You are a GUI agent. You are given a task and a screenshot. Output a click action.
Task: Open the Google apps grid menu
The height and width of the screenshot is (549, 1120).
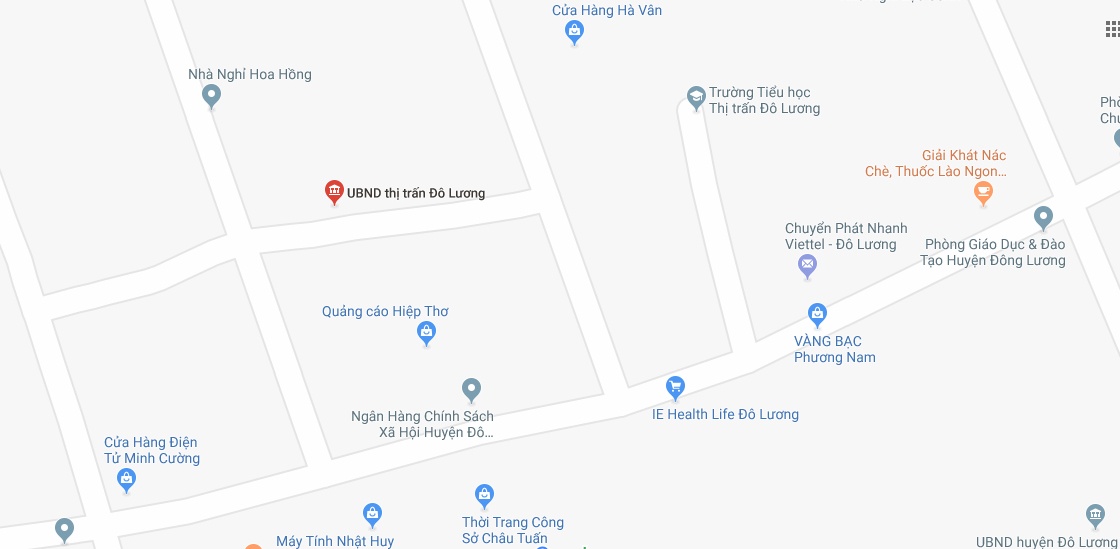click(1112, 30)
